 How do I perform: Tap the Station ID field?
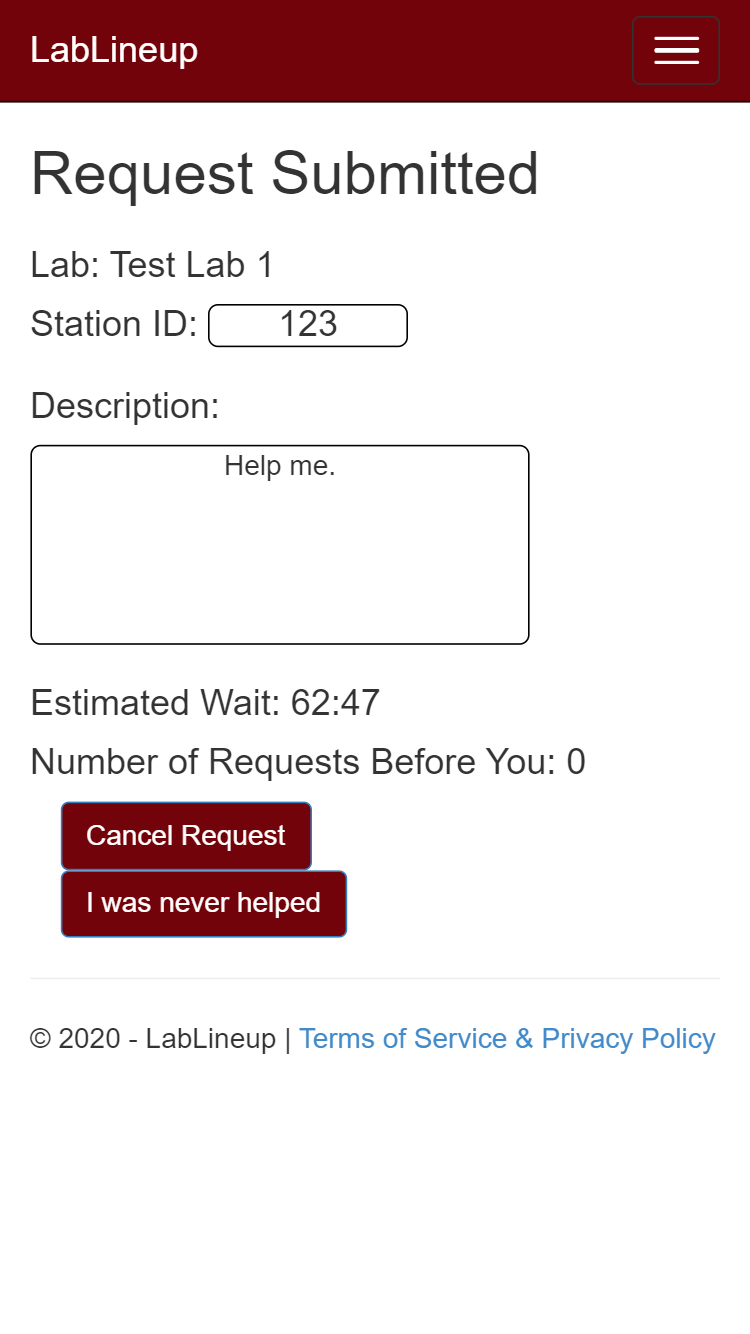308,325
